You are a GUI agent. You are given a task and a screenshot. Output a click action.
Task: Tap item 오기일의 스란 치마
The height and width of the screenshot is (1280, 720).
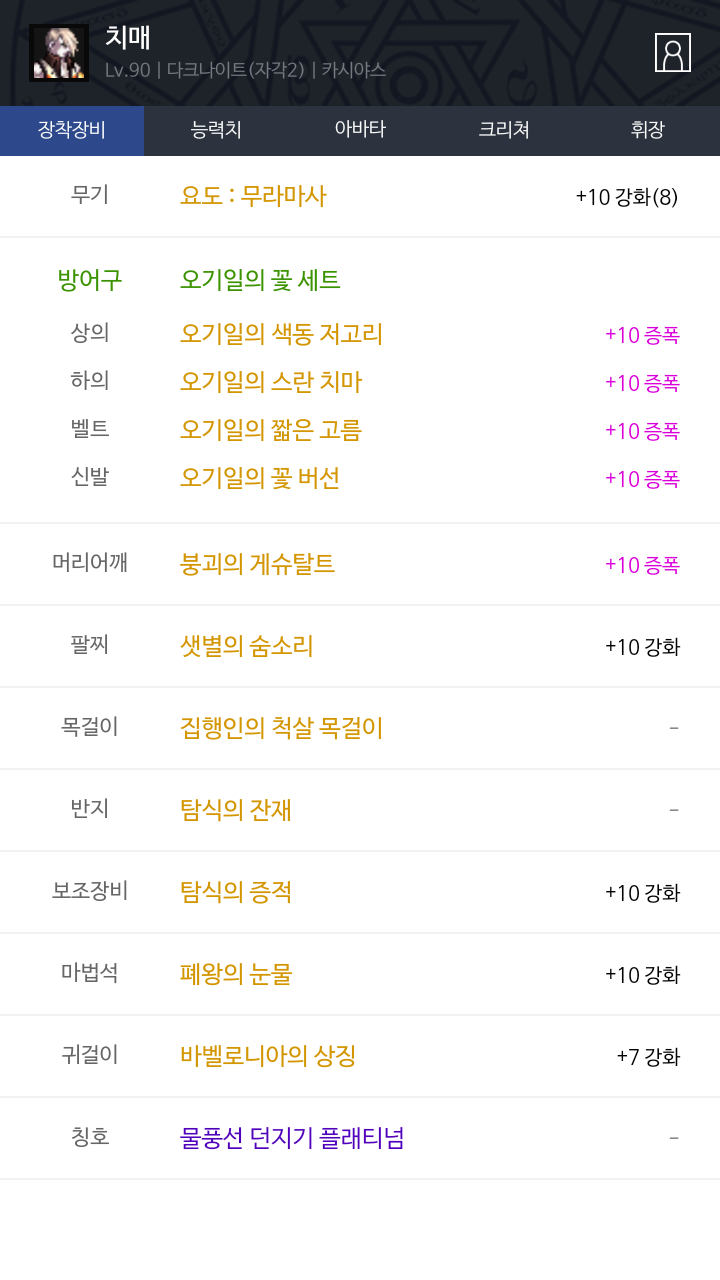click(271, 382)
